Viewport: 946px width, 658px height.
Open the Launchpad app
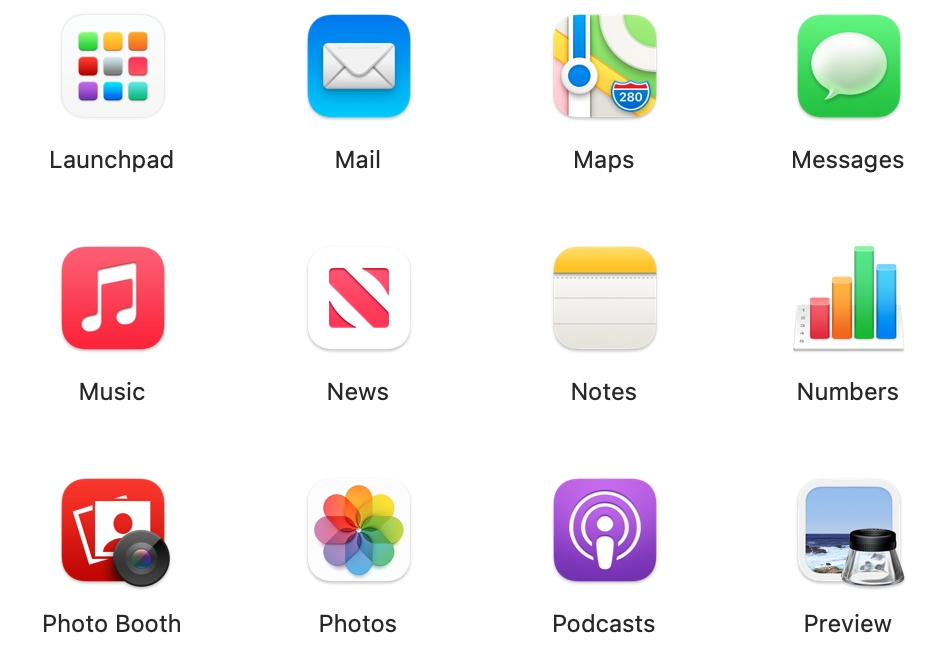pos(112,66)
